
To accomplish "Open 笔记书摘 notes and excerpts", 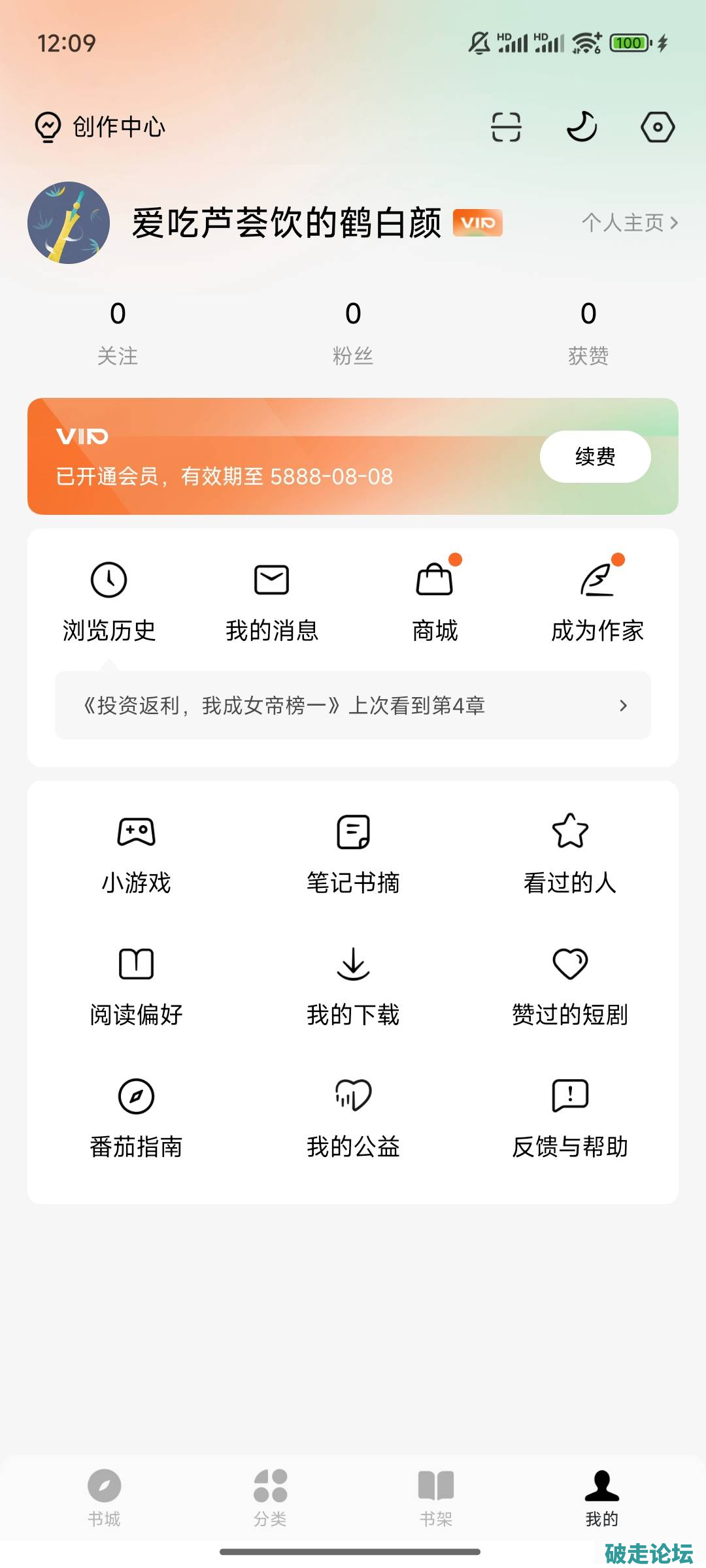I will [x=353, y=854].
